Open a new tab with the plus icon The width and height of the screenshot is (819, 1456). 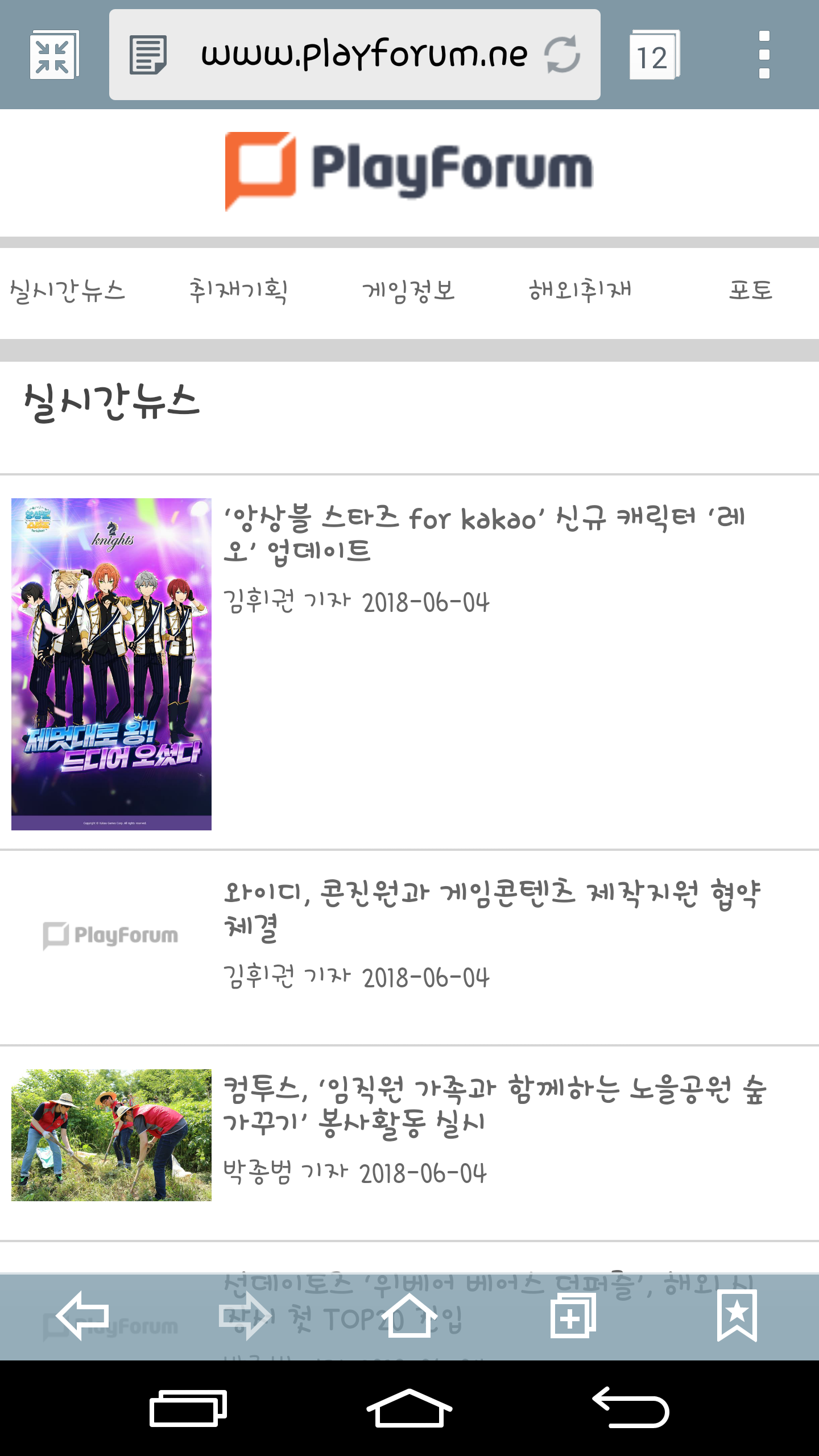[573, 1316]
